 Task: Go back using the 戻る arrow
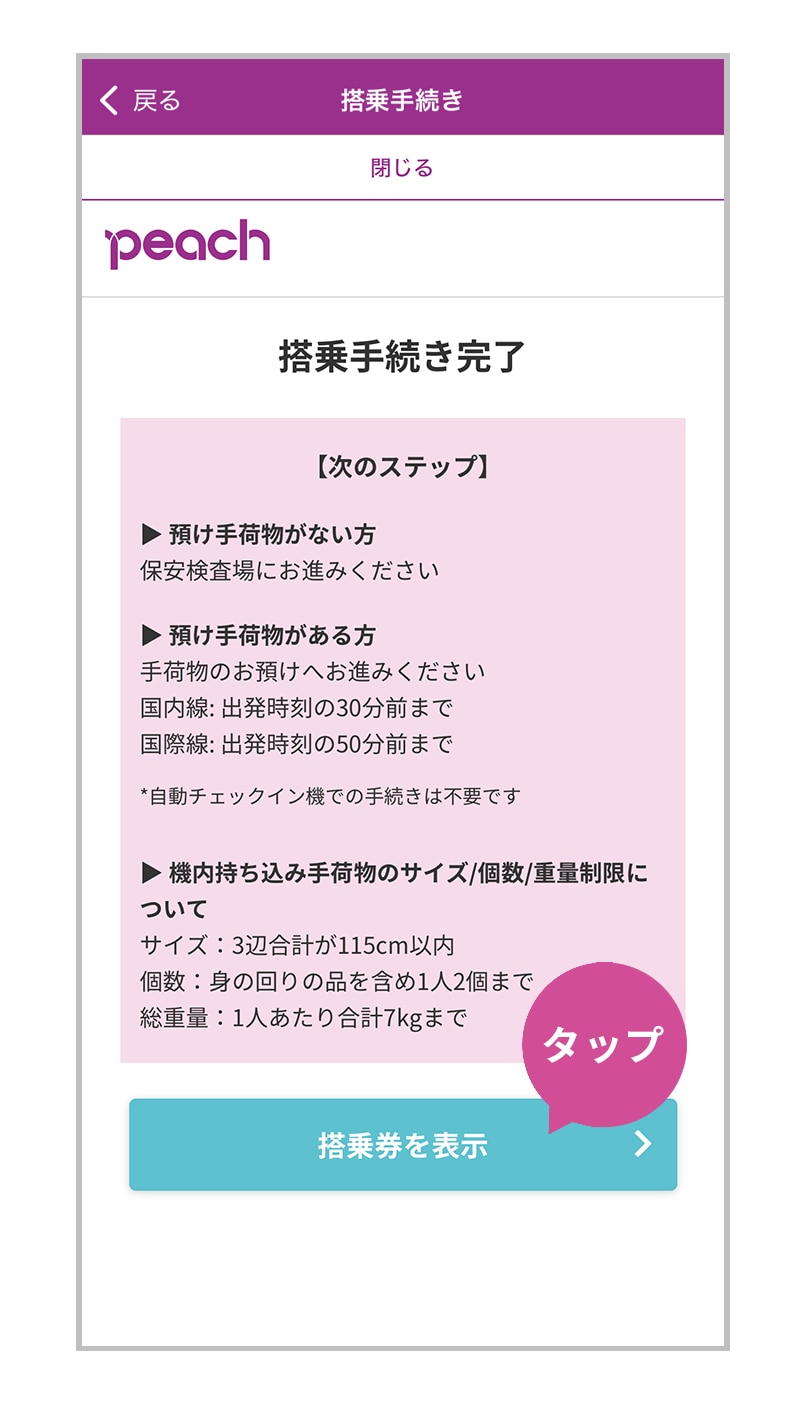(139, 100)
